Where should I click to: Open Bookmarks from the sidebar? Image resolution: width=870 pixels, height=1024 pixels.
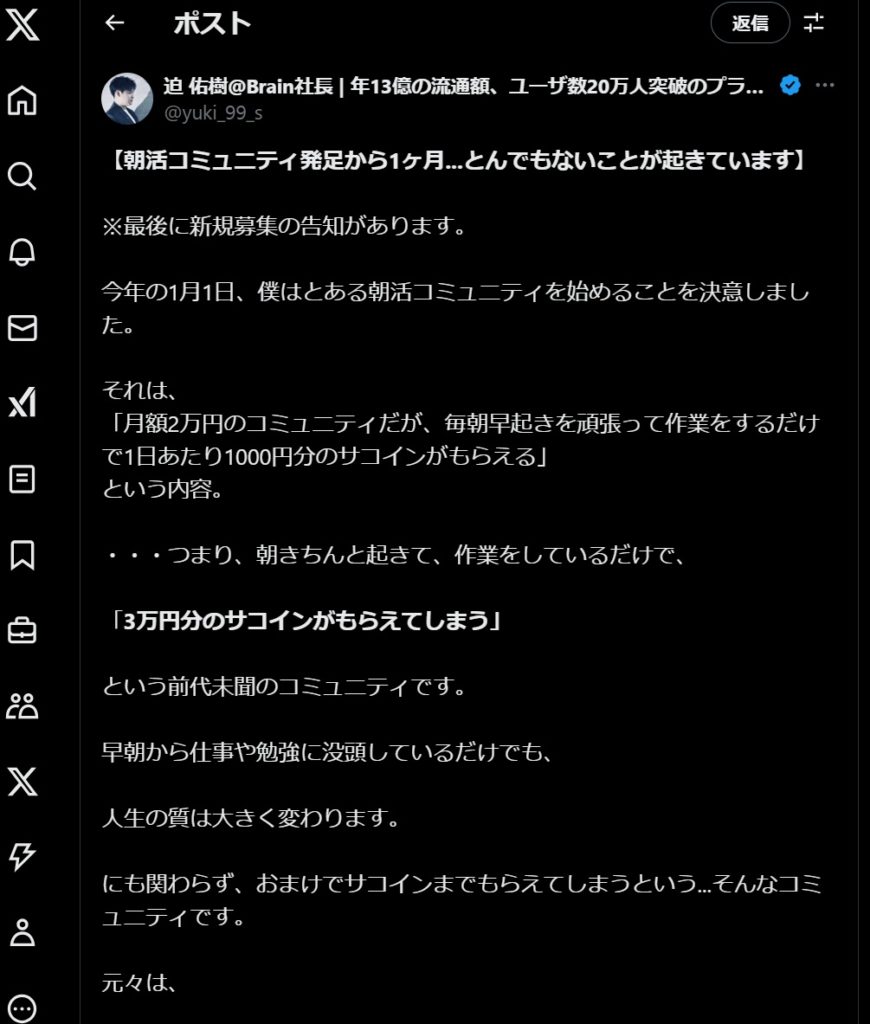pyautogui.click(x=22, y=554)
